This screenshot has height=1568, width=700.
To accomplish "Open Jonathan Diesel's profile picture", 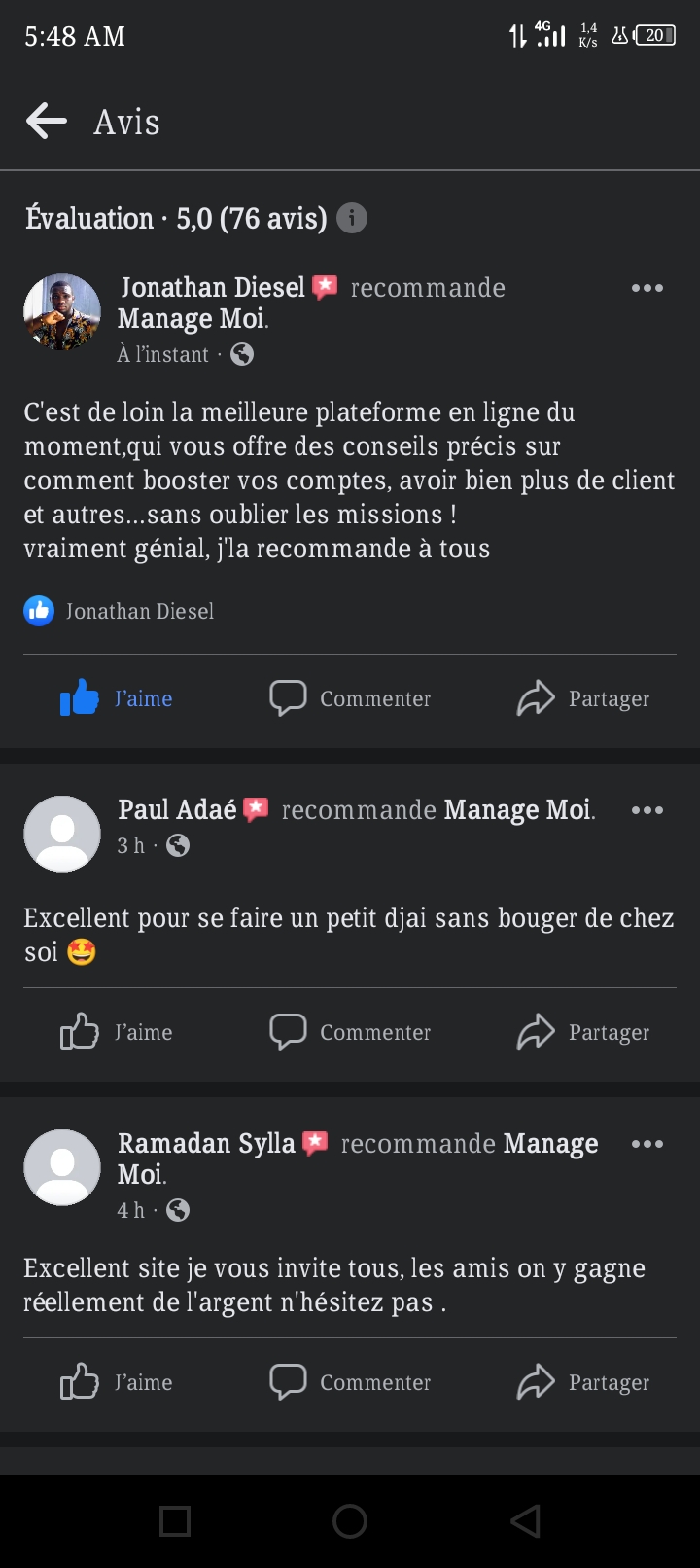I will (62, 312).
